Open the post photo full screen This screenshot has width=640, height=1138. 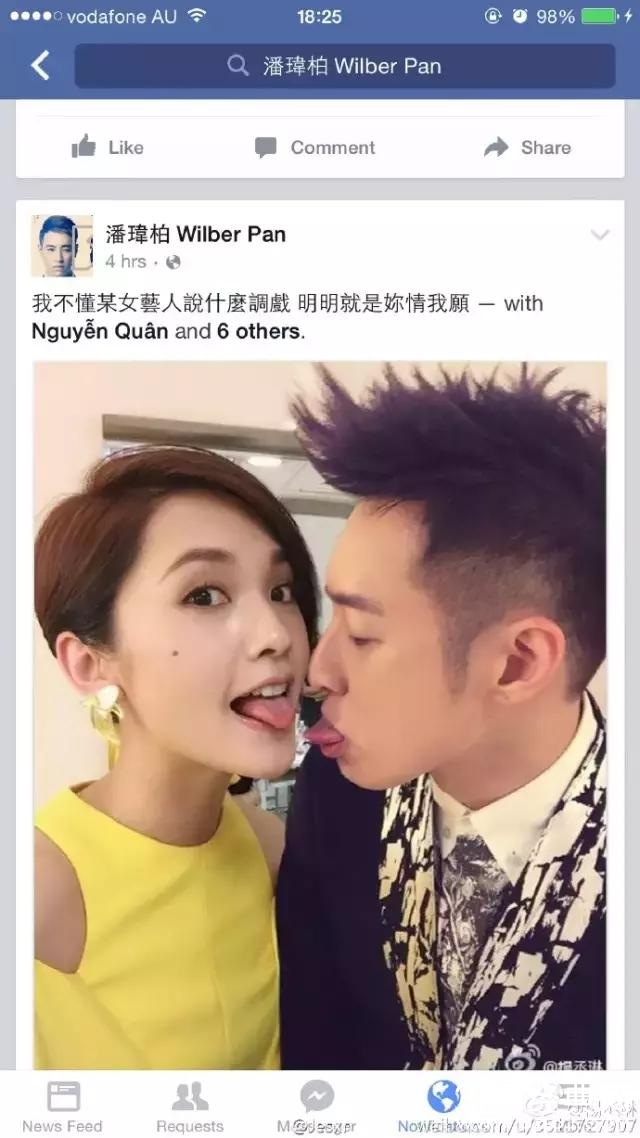tap(320, 715)
